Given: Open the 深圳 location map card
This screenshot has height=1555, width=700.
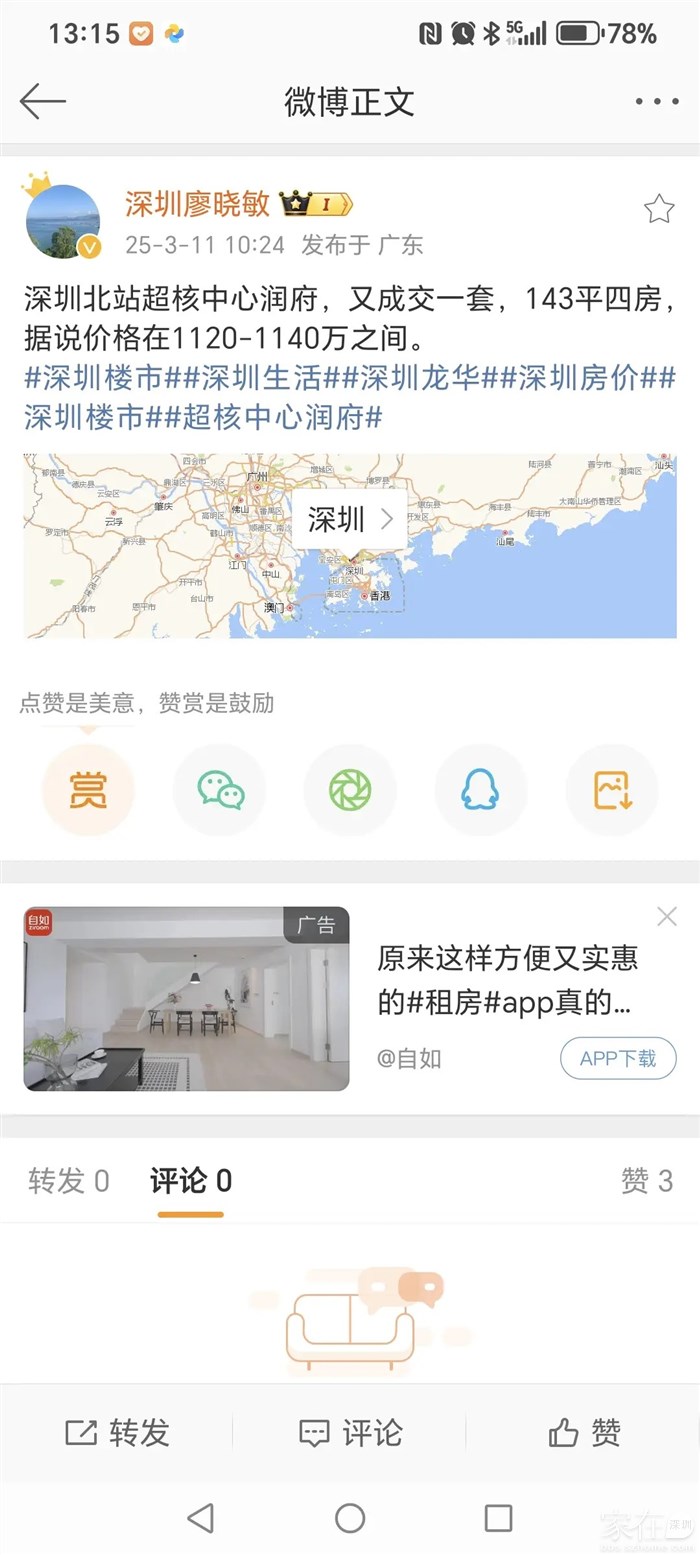Looking at the screenshot, I should point(349,519).
